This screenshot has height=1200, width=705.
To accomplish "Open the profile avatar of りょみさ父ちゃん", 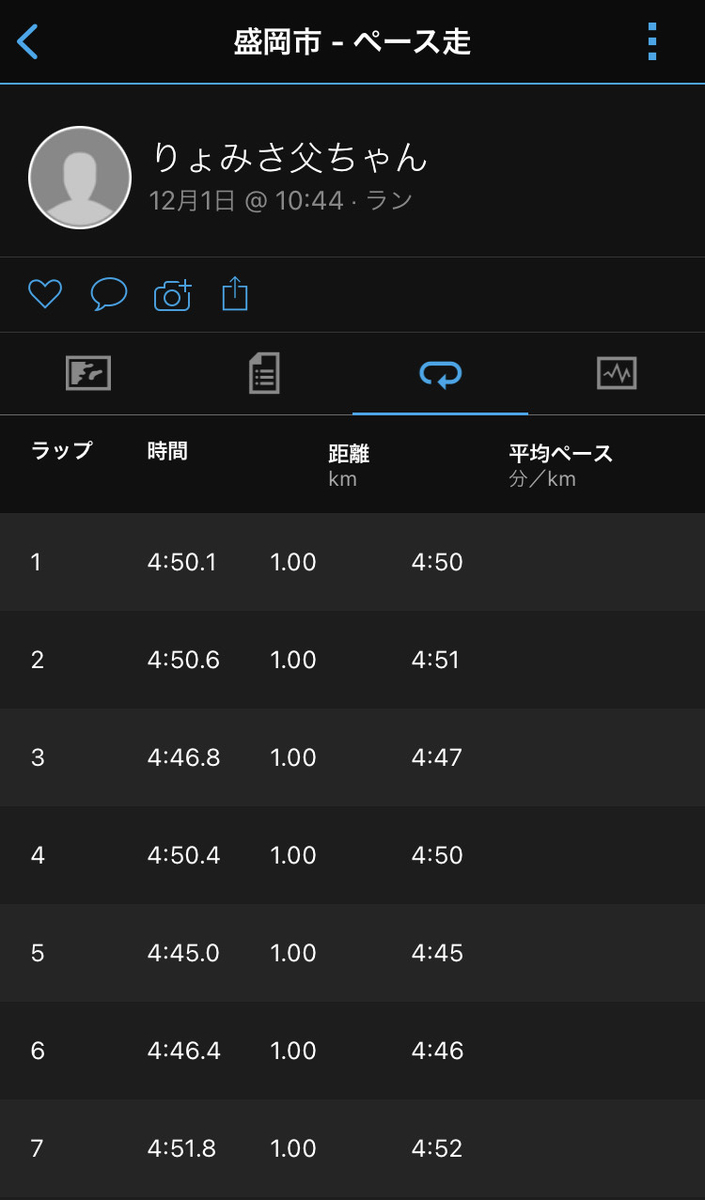I will (80, 177).
